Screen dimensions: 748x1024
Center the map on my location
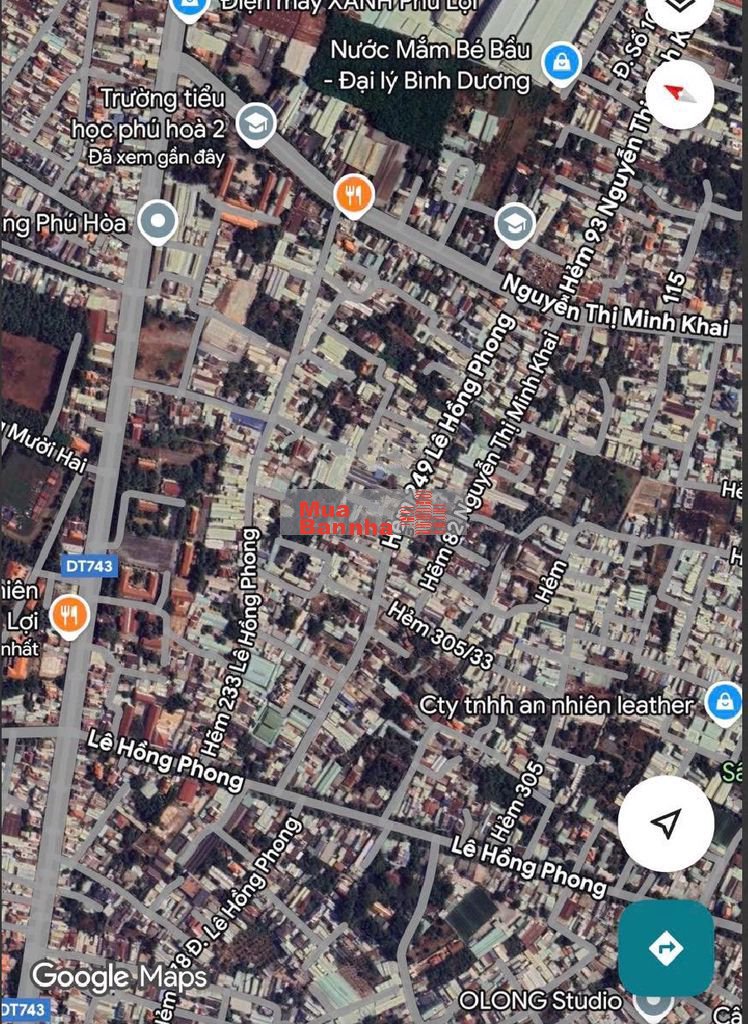tap(665, 823)
